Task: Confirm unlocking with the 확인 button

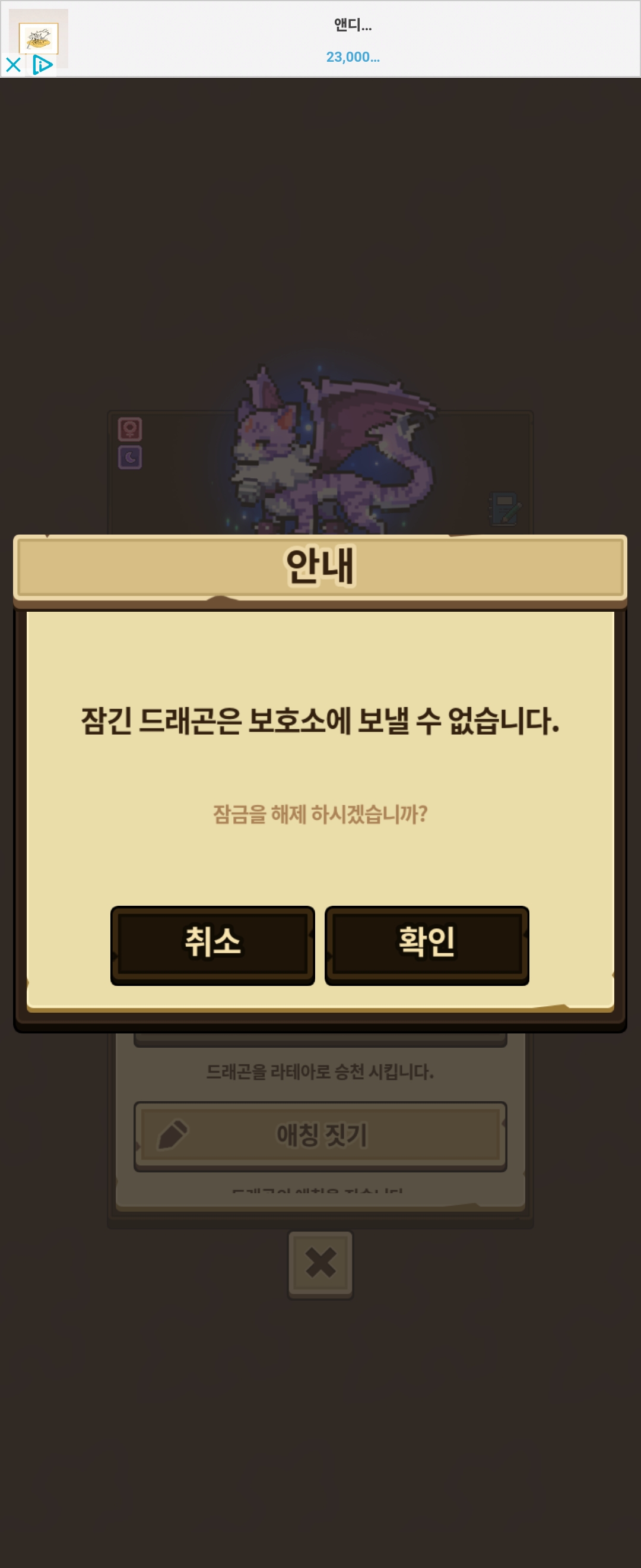Action: (x=426, y=945)
